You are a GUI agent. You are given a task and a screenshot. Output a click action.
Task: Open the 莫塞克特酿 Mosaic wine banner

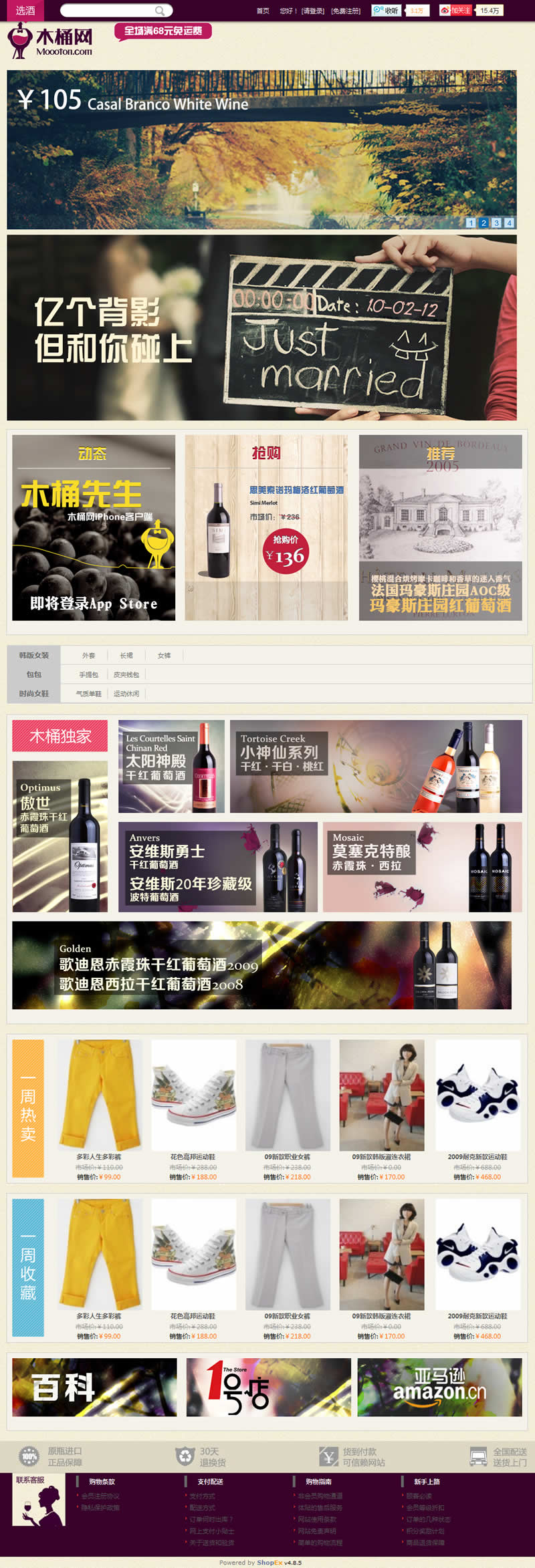pyautogui.click(x=422, y=867)
